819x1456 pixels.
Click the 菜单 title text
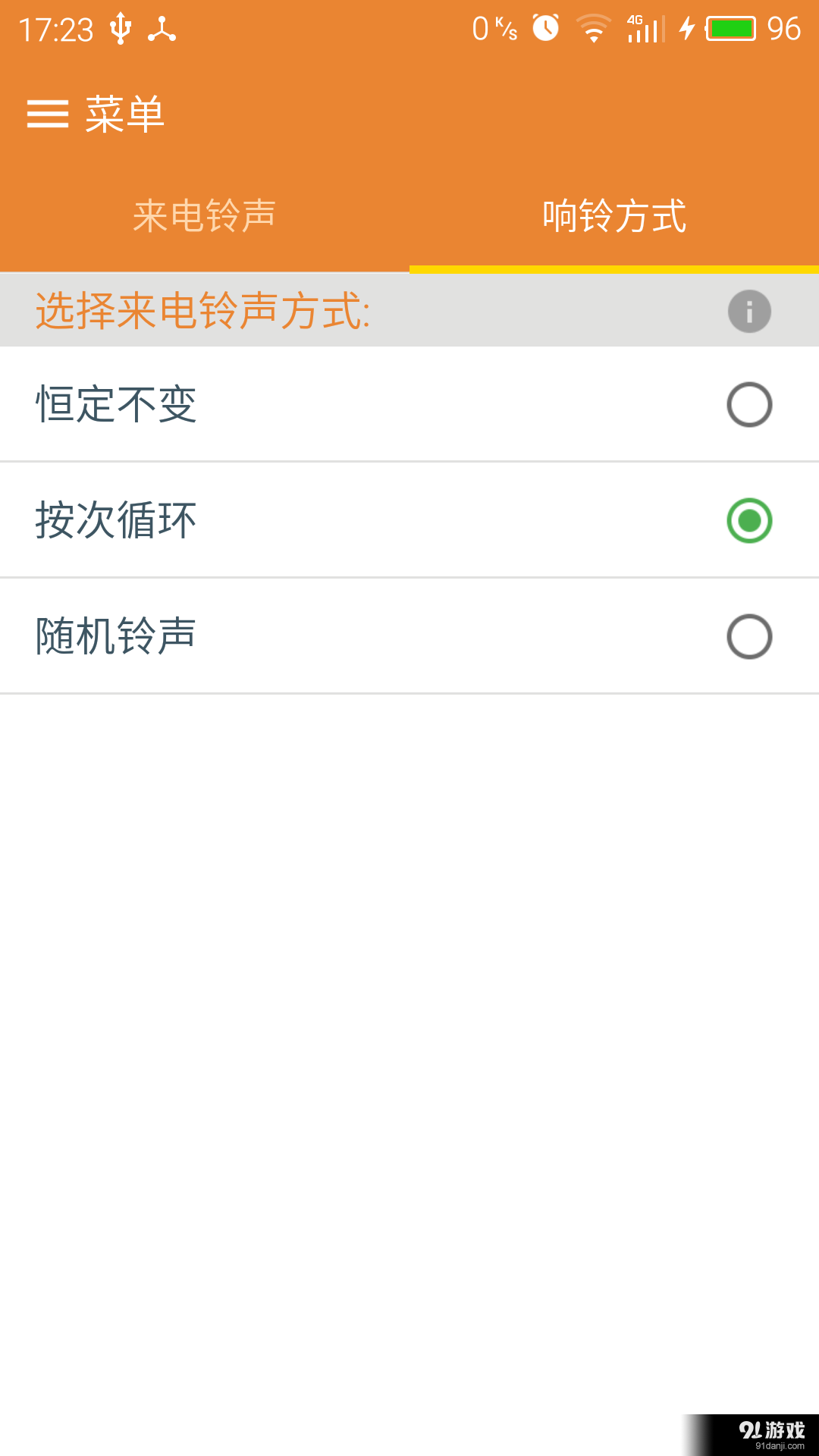point(125,114)
